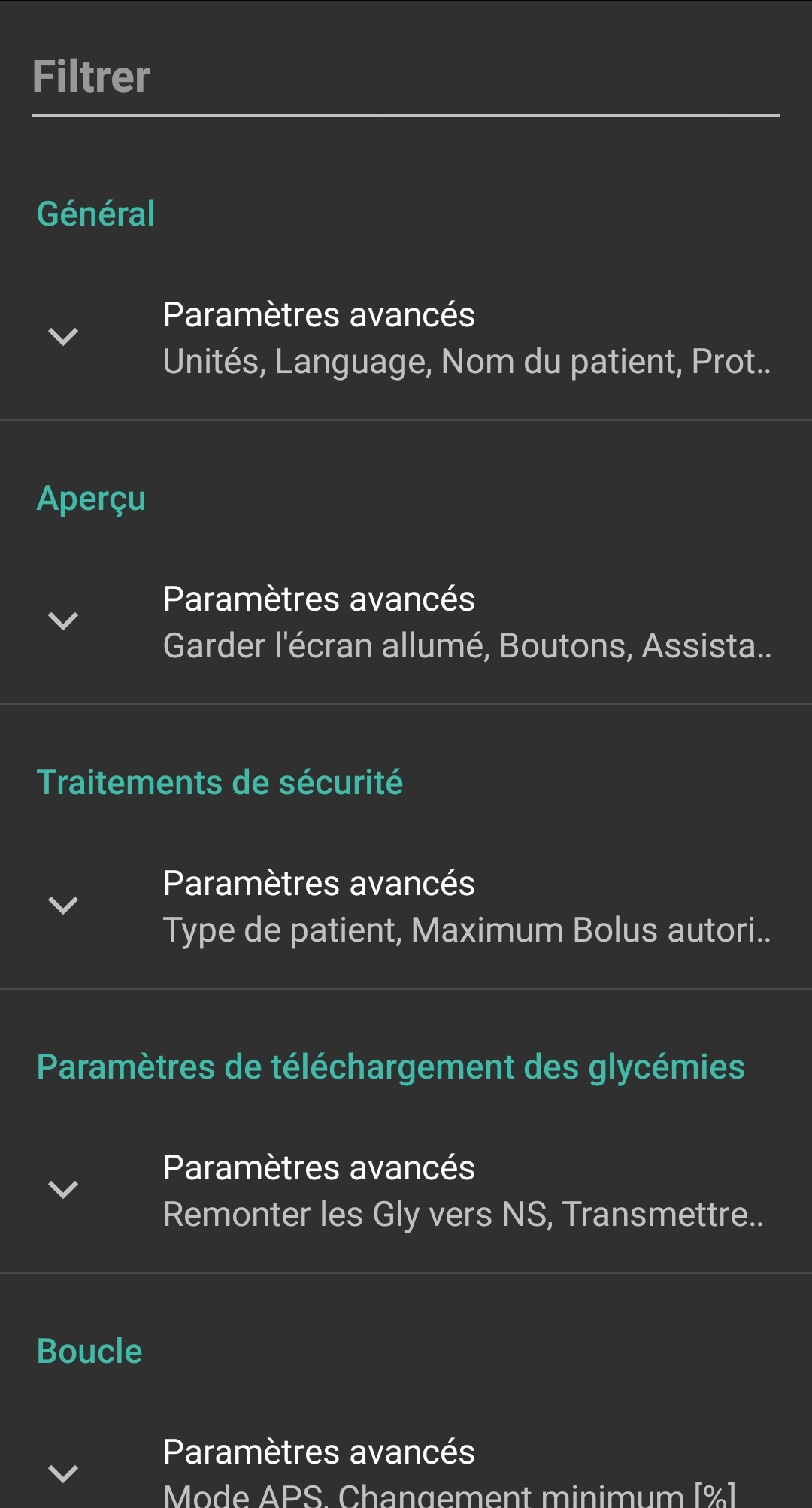Tap the summary 'Remonter les Gly vers NS'
The height and width of the screenshot is (1508, 812).
(x=466, y=1213)
